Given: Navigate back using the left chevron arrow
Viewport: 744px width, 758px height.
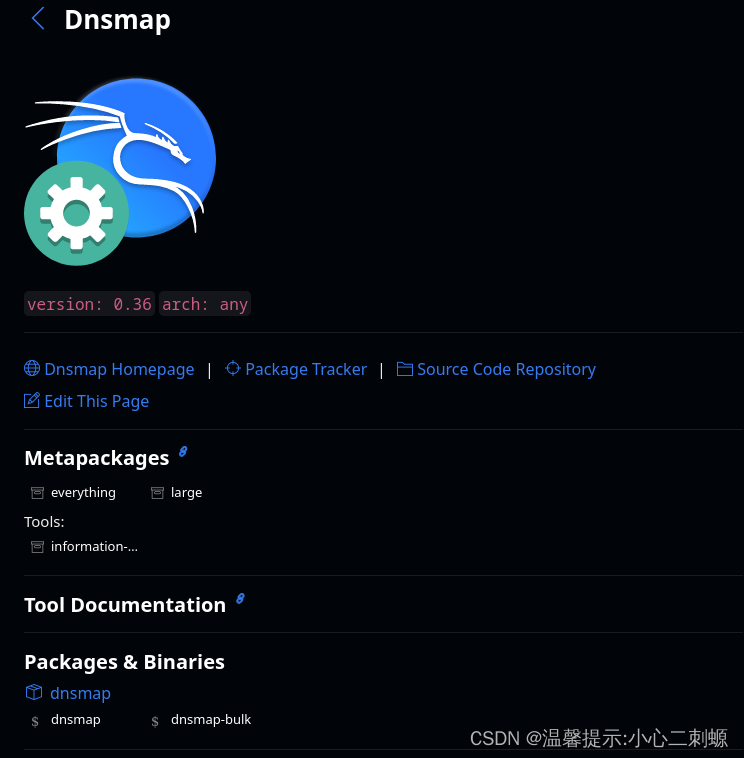Looking at the screenshot, I should [x=37, y=18].
